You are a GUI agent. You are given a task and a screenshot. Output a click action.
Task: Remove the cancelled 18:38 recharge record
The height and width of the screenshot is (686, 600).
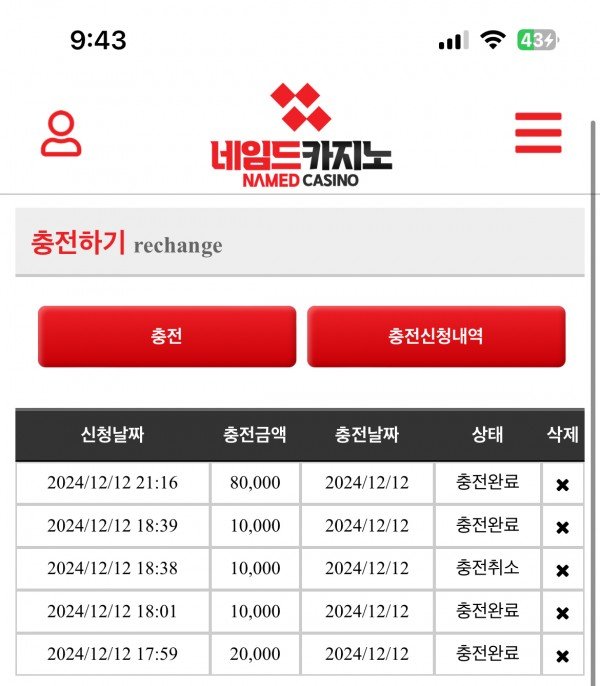tap(562, 570)
